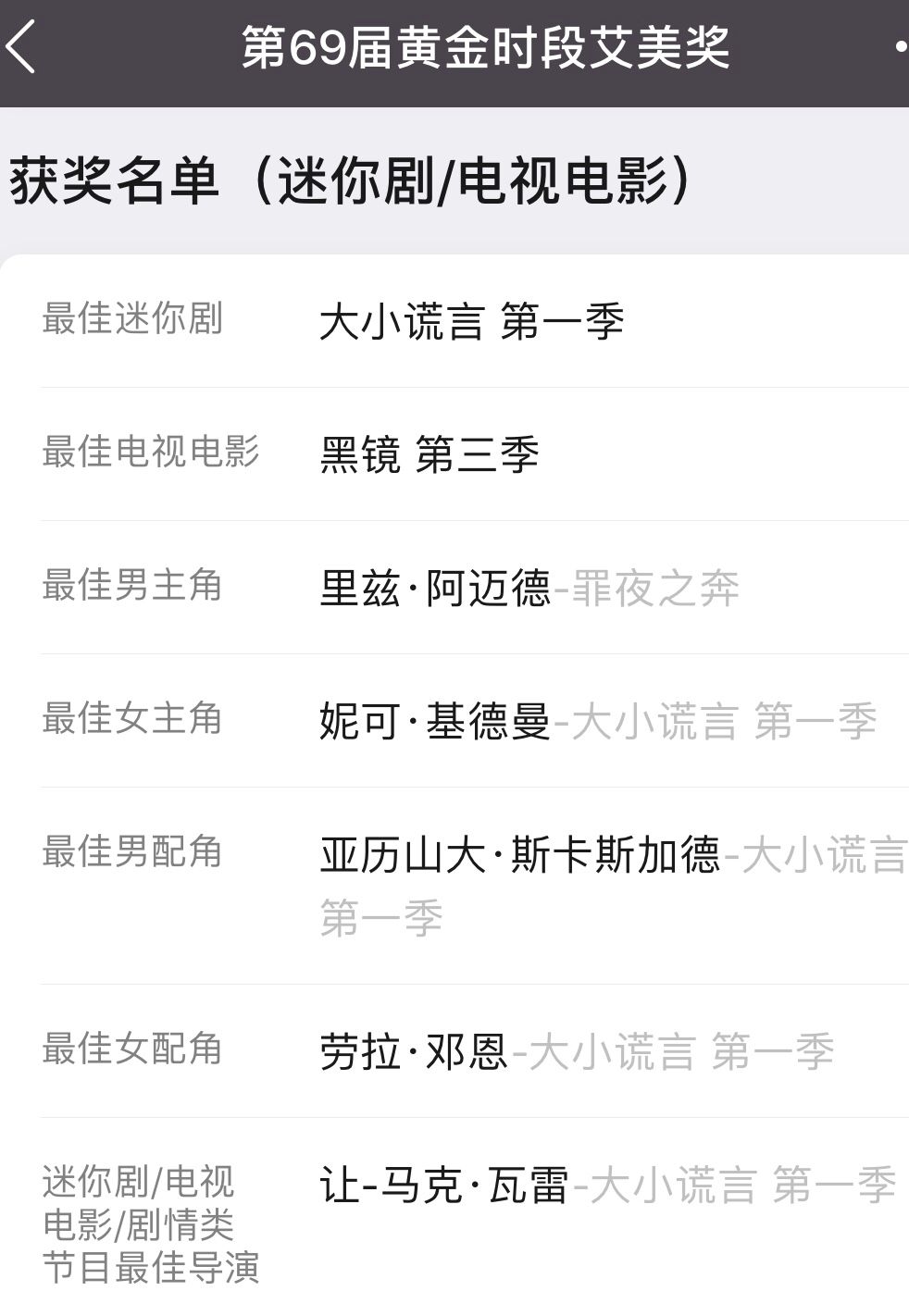909x1316 pixels.
Task: Open 最佳女配角 winner 劳拉·邓恩
Action: pyautogui.click(x=414, y=1052)
